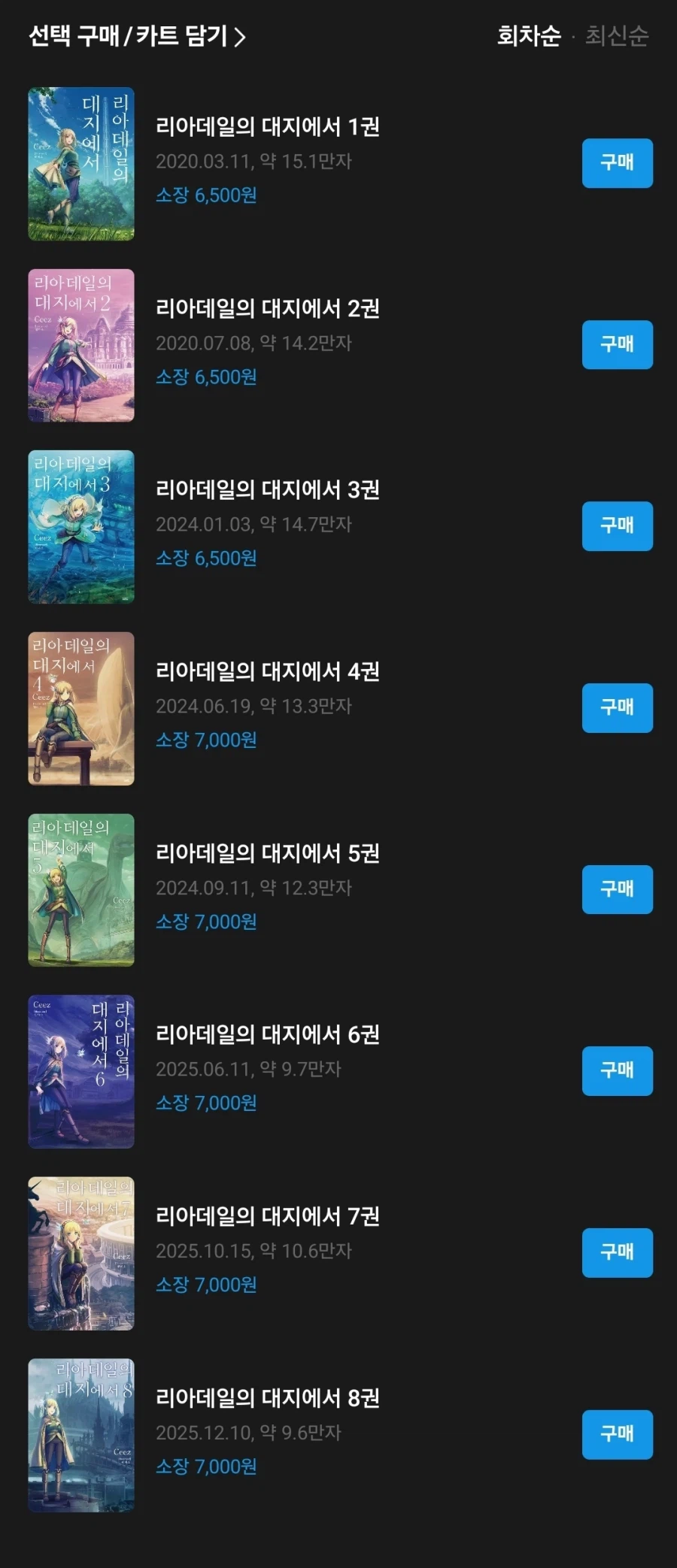677x1568 pixels.
Task: Click 구매 beside 리아데일의 대지에서 6권
Action: 617,1071
